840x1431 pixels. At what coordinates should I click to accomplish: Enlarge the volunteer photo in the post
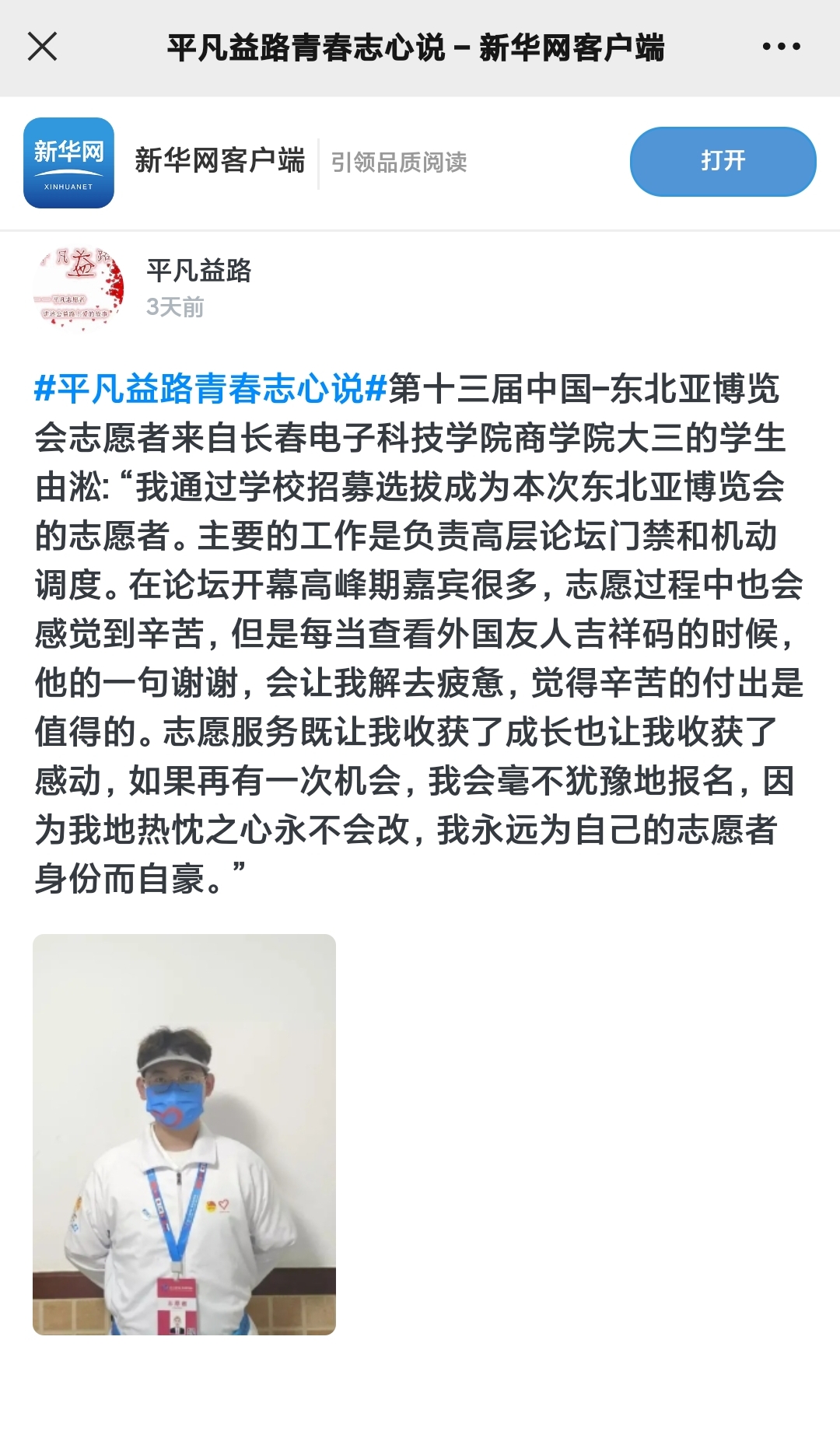coord(184,1135)
